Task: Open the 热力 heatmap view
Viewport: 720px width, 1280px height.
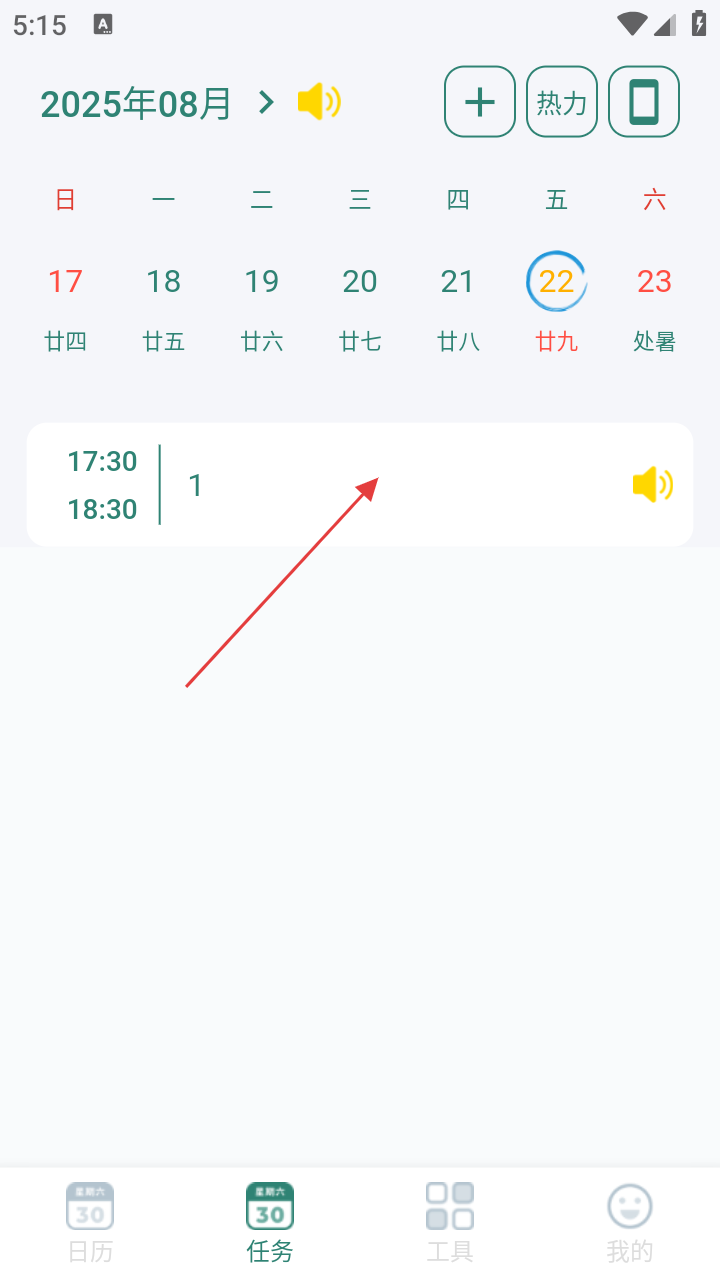Action: (x=562, y=101)
